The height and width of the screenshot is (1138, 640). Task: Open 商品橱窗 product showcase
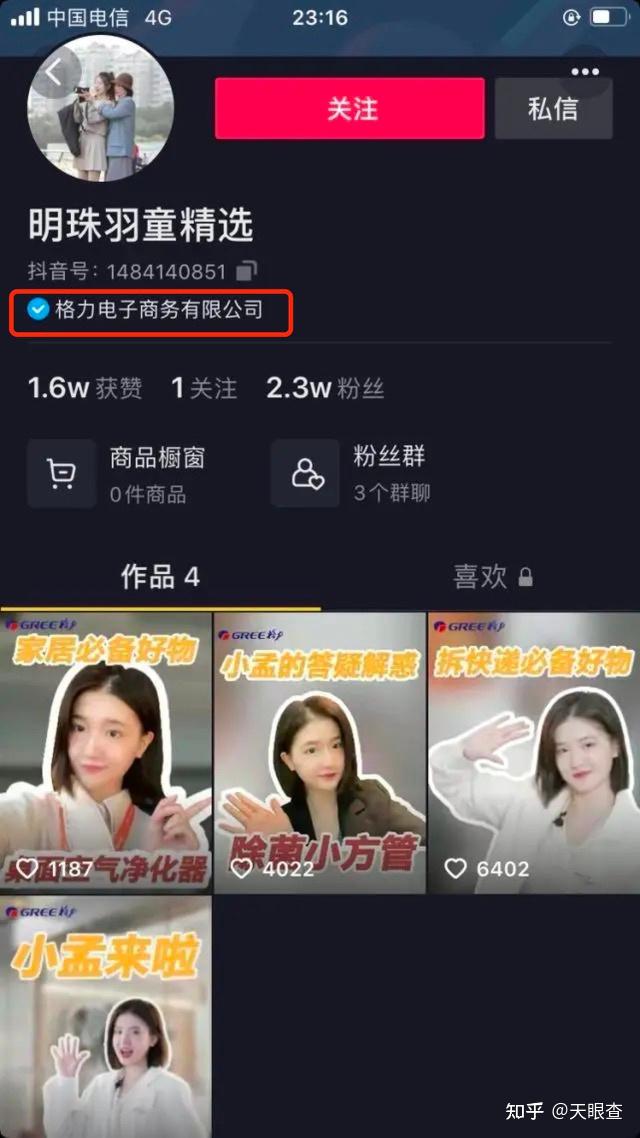(118, 473)
